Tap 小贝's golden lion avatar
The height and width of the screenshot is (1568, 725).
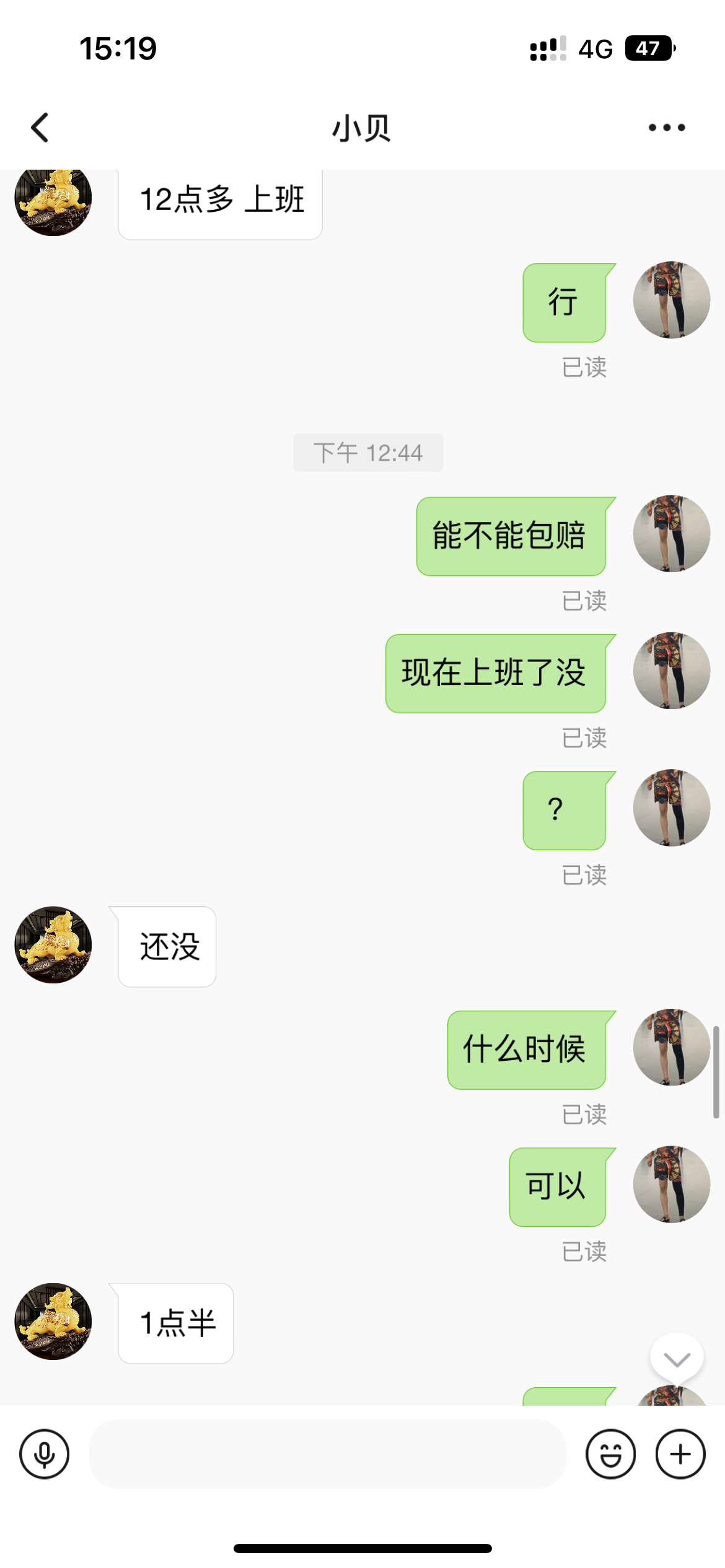[x=53, y=944]
